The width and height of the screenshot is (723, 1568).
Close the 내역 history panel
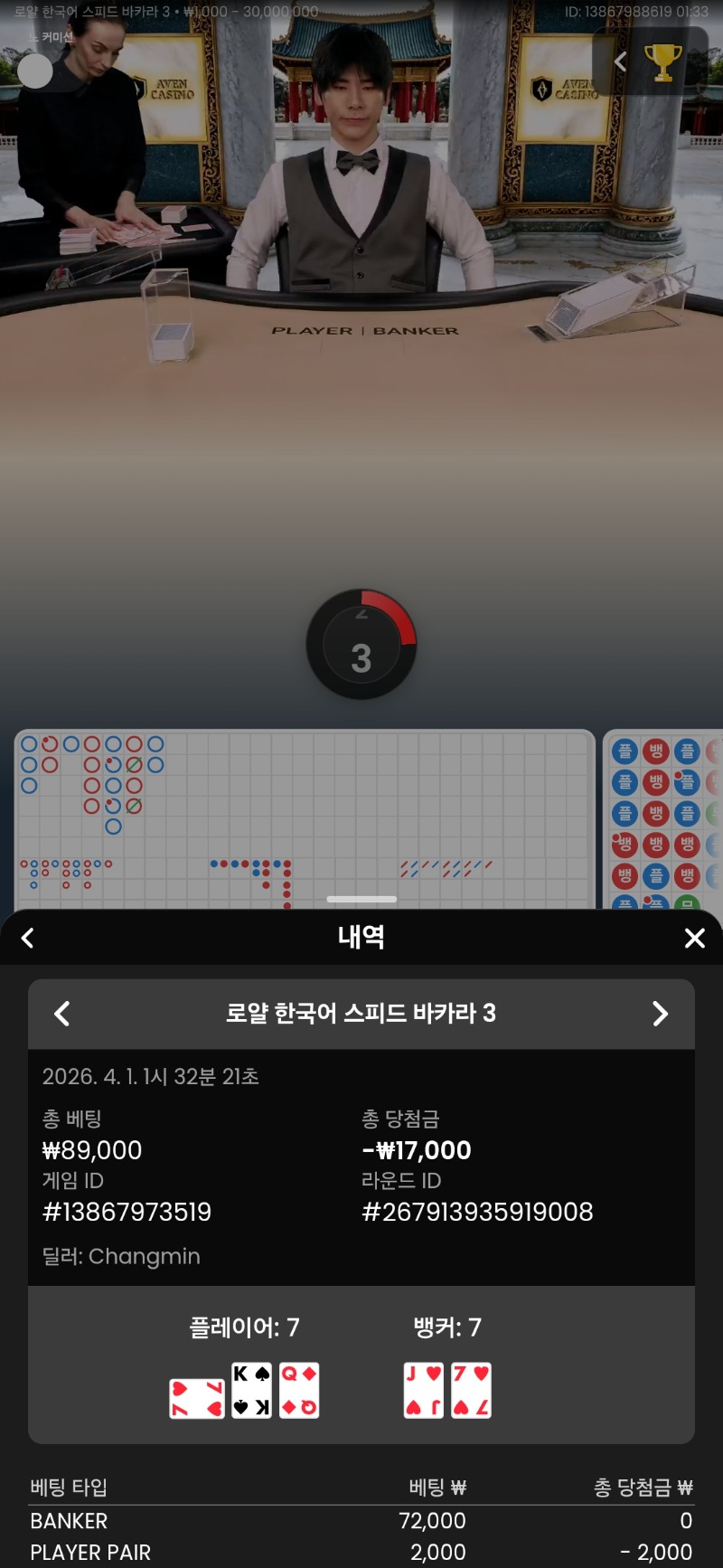(x=694, y=938)
